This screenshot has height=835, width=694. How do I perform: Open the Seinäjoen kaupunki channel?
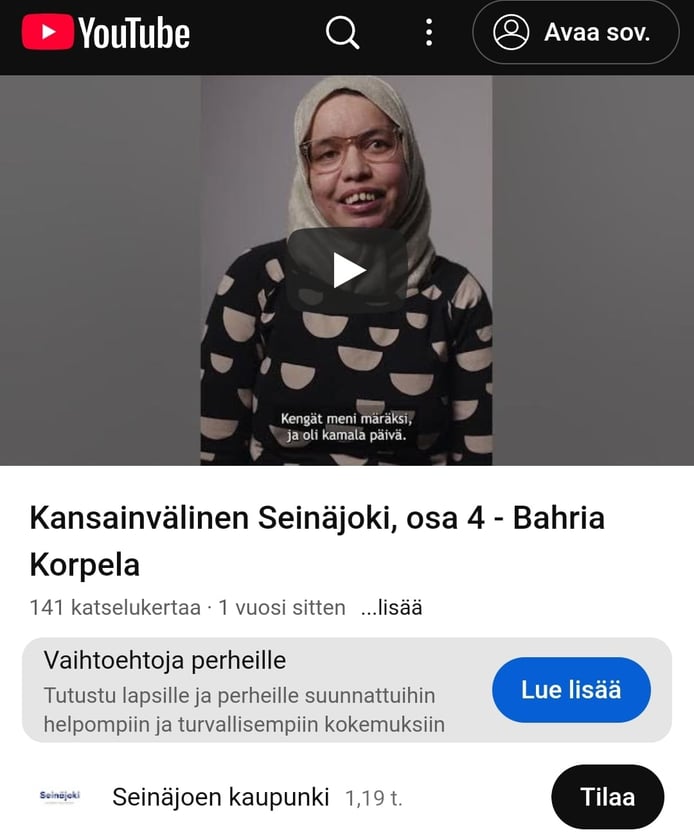[x=221, y=797]
